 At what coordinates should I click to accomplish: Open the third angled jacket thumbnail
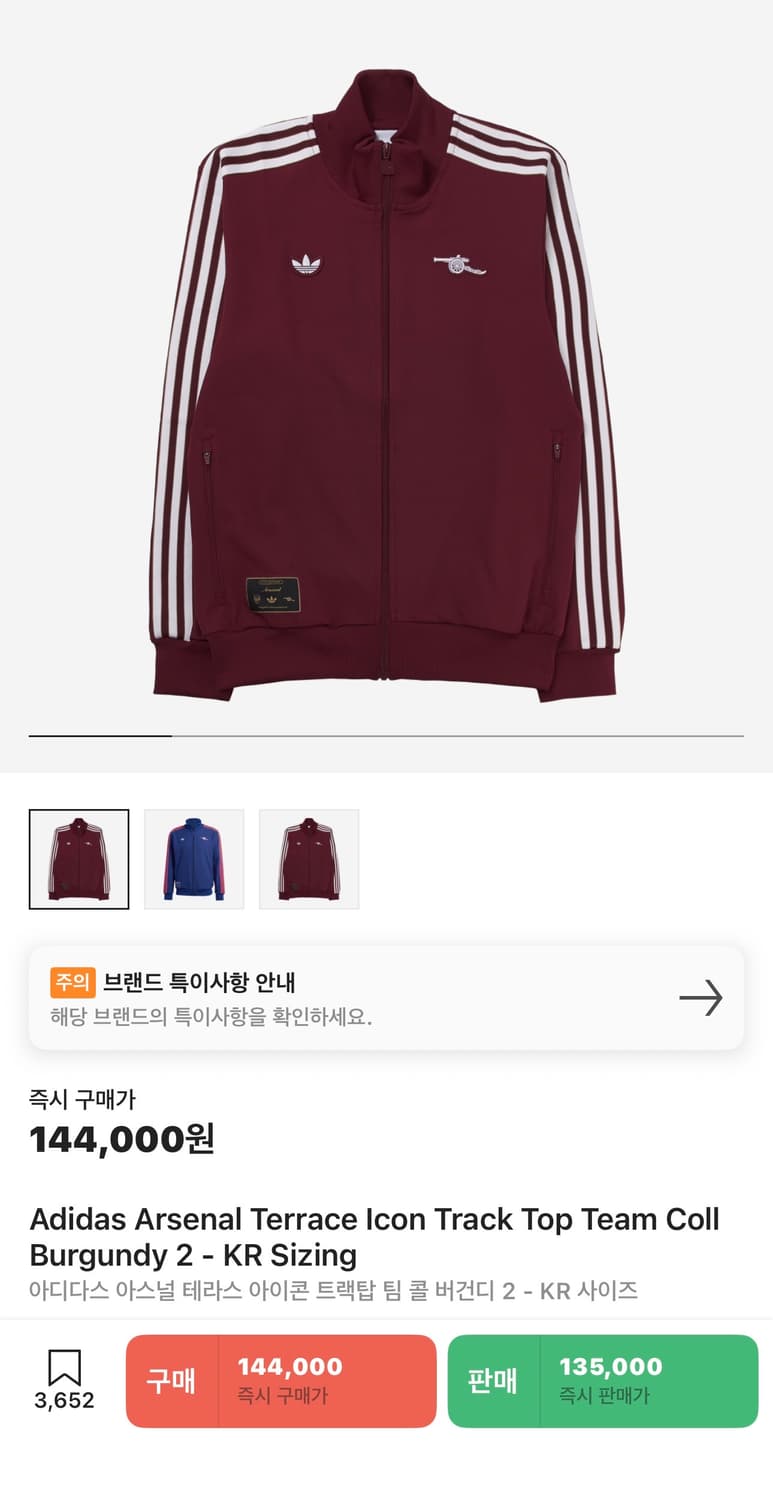(309, 859)
